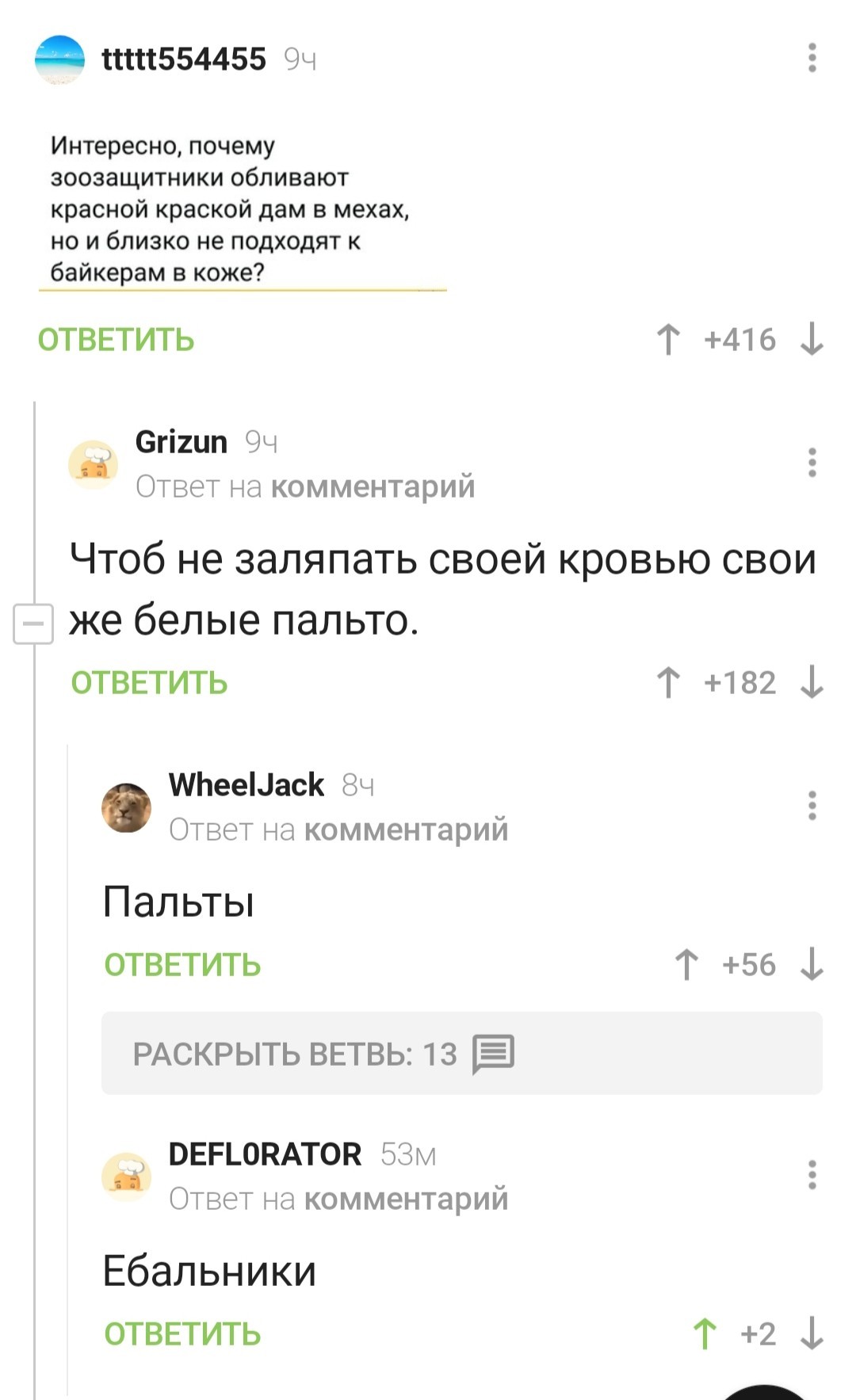Downvote DEFL0RATOR's comment
This screenshot has height=1400, width=856.
(812, 1334)
